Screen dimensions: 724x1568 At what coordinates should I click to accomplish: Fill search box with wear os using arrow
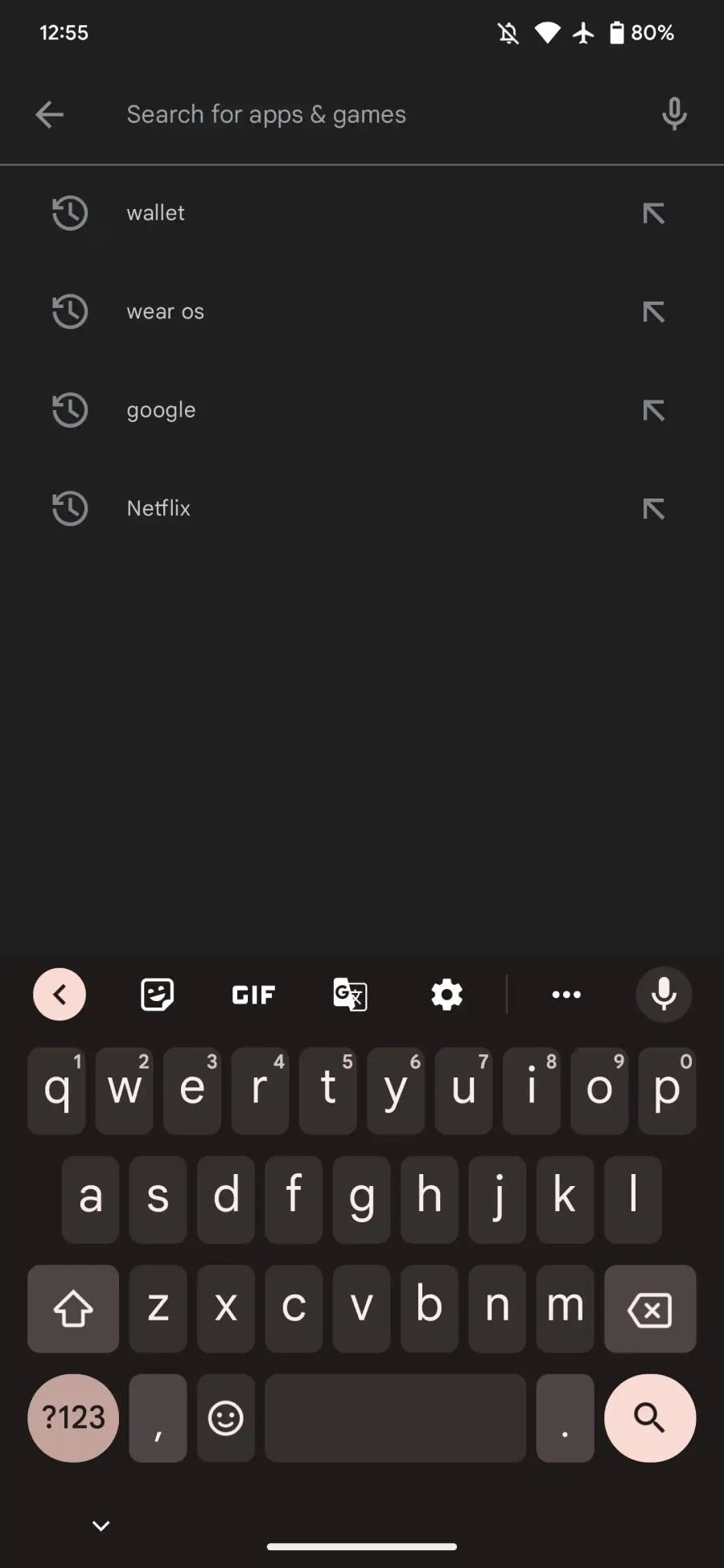[653, 312]
